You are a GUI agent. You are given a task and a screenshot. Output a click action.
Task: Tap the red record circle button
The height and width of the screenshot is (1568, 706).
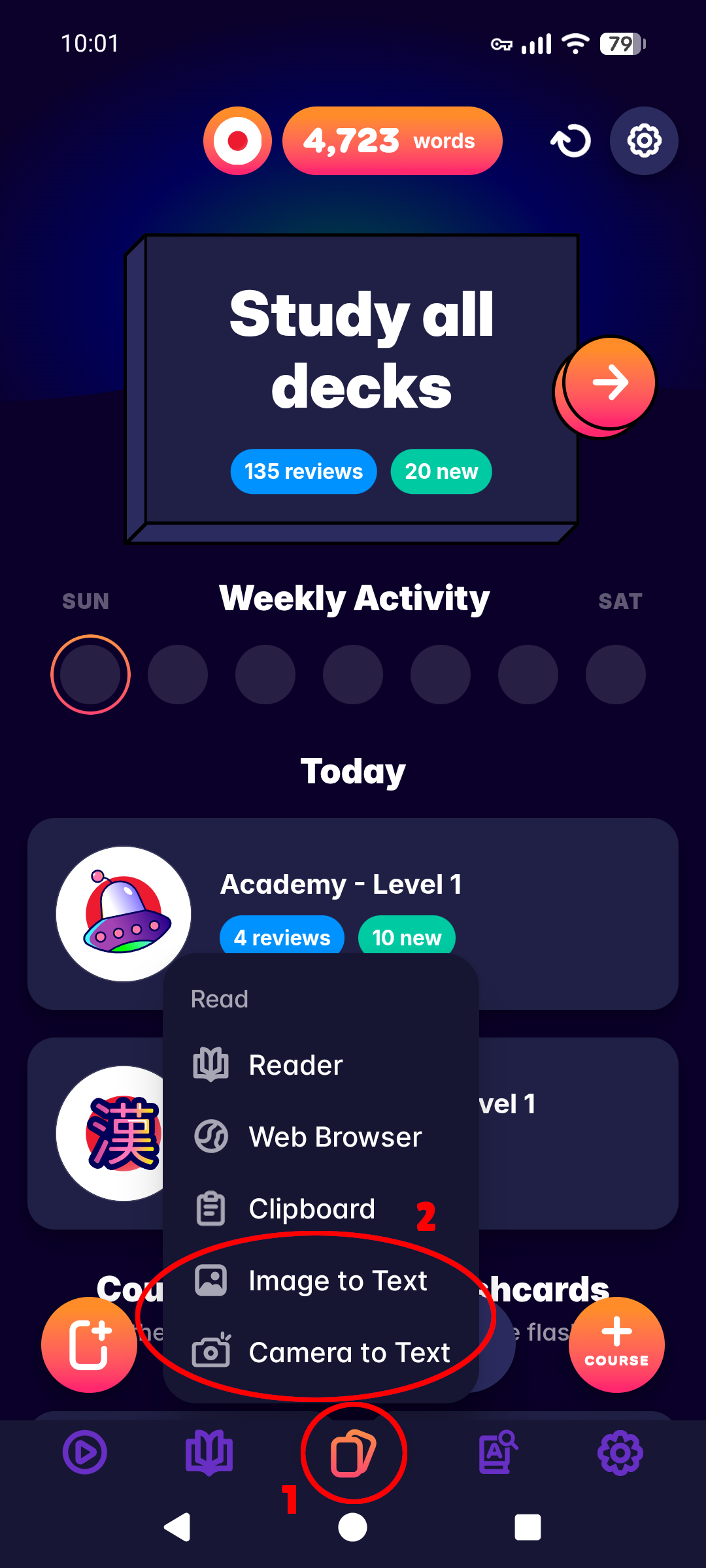[237, 140]
